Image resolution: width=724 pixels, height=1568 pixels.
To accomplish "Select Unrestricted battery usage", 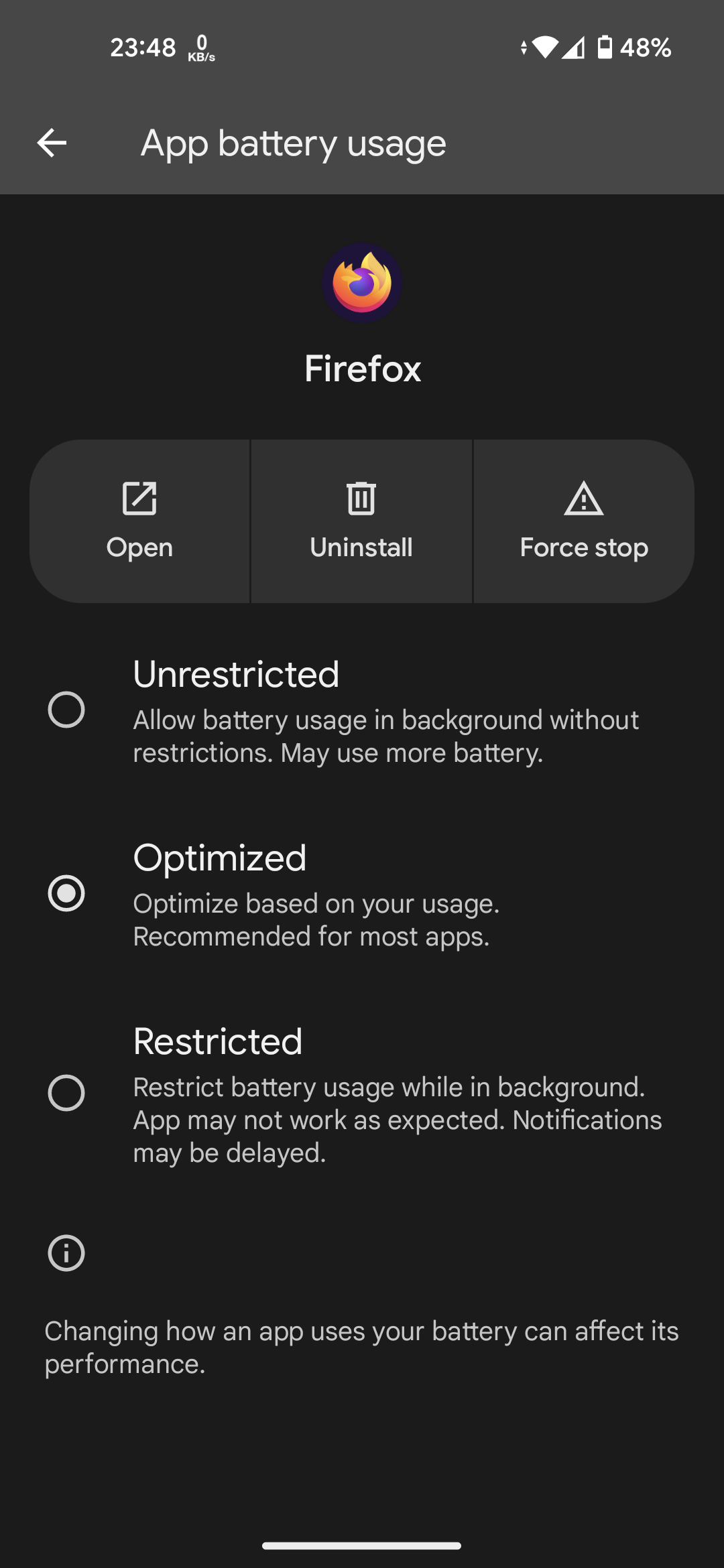I will 362,710.
